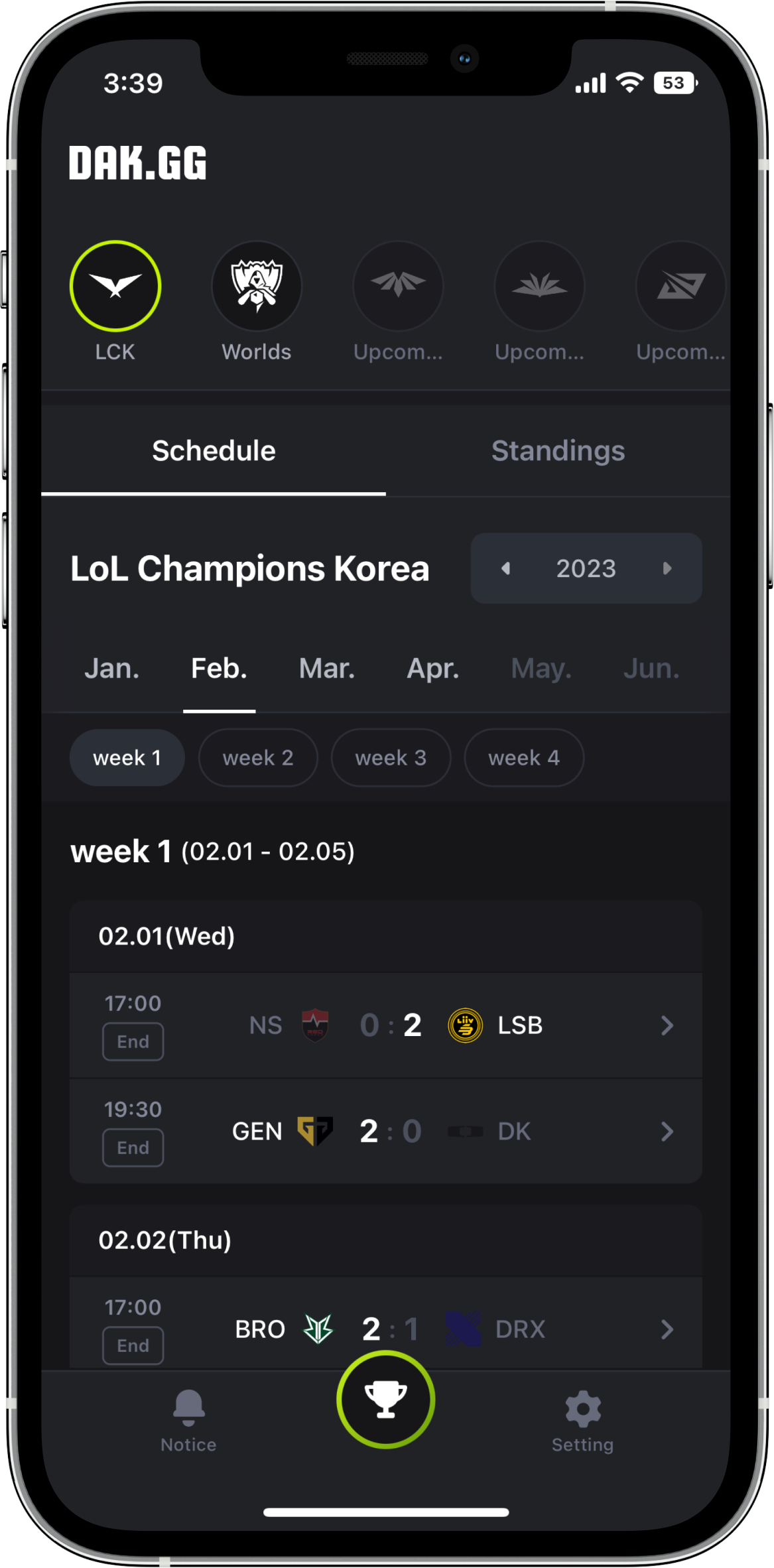
Task: Choose the week 2 chip
Action: point(258,757)
